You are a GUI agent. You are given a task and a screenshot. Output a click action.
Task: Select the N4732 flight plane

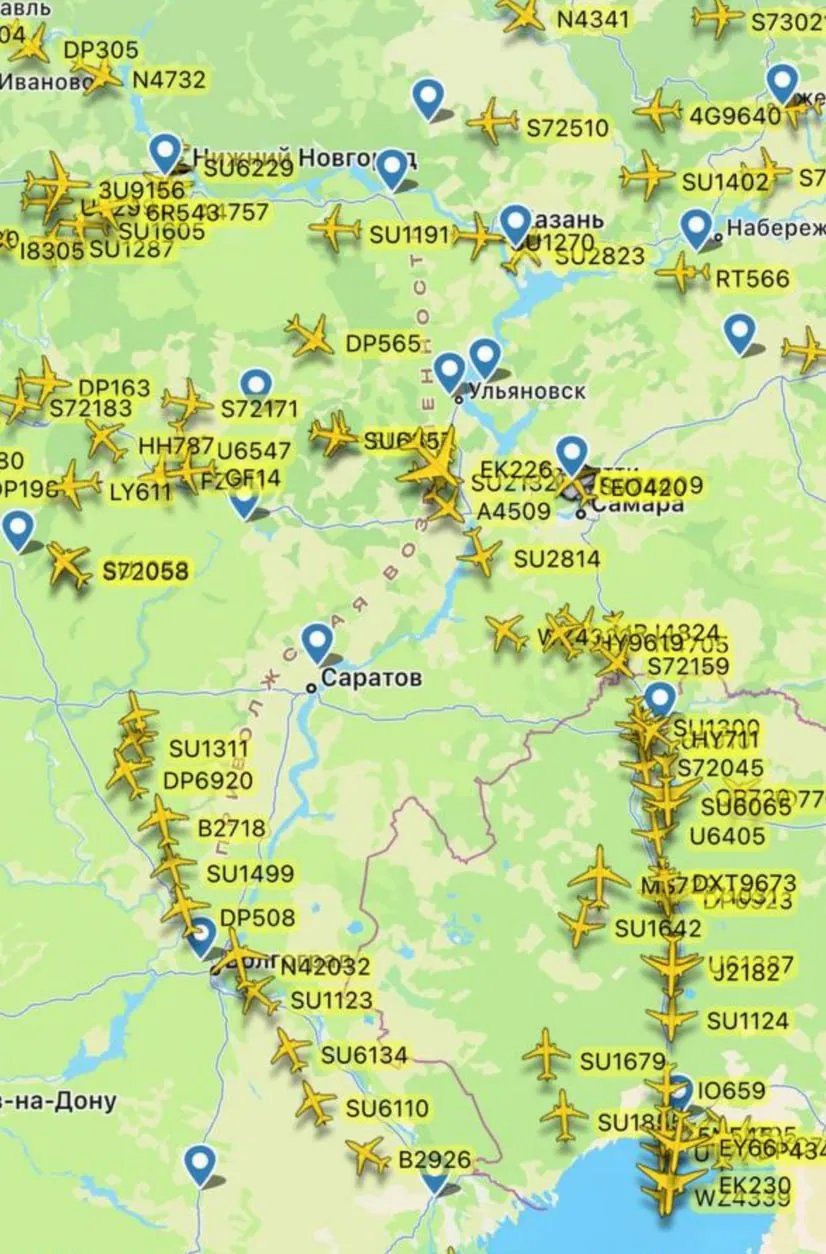[98, 74]
